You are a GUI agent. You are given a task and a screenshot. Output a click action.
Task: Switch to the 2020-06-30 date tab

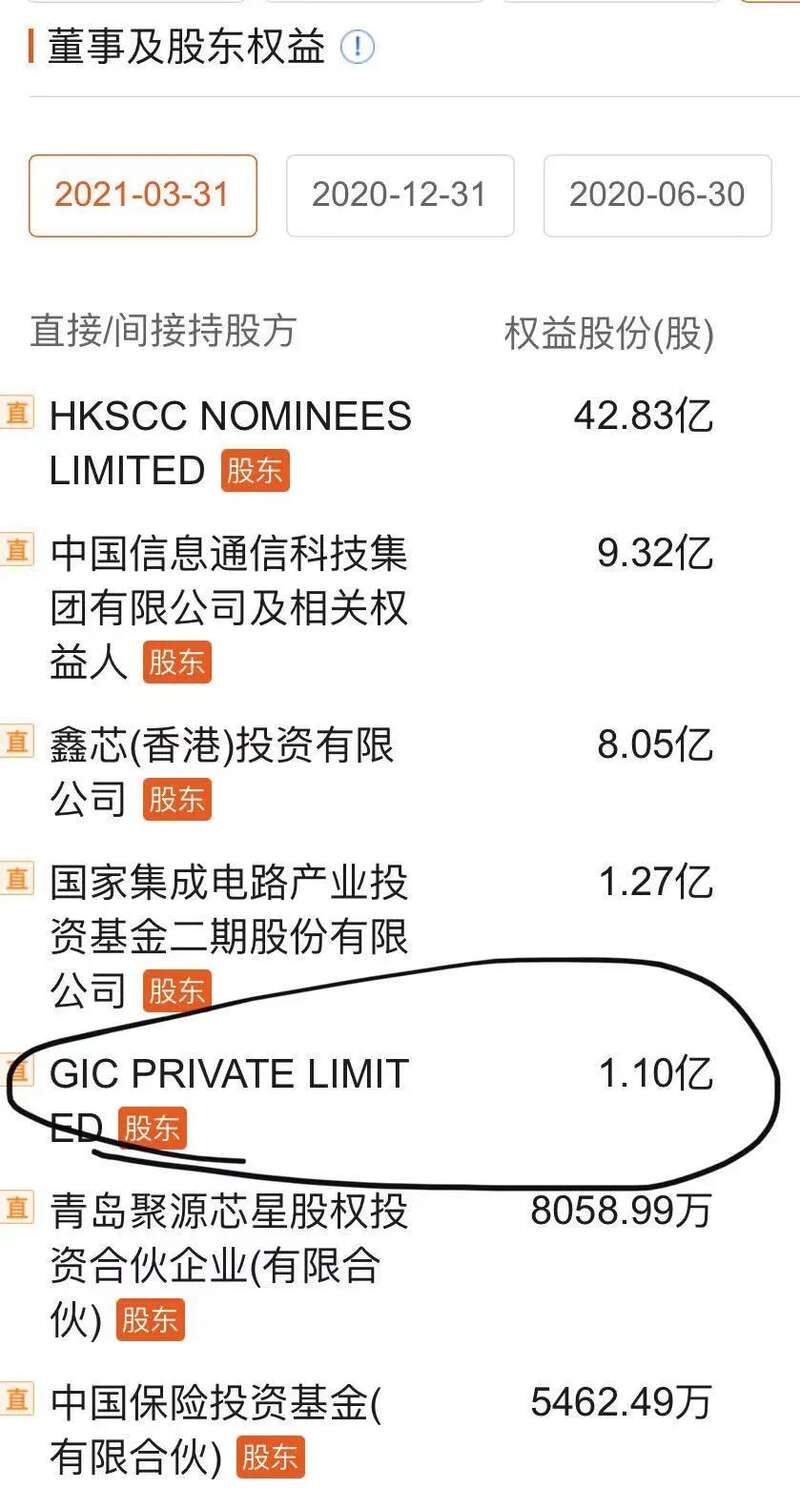[x=657, y=195]
